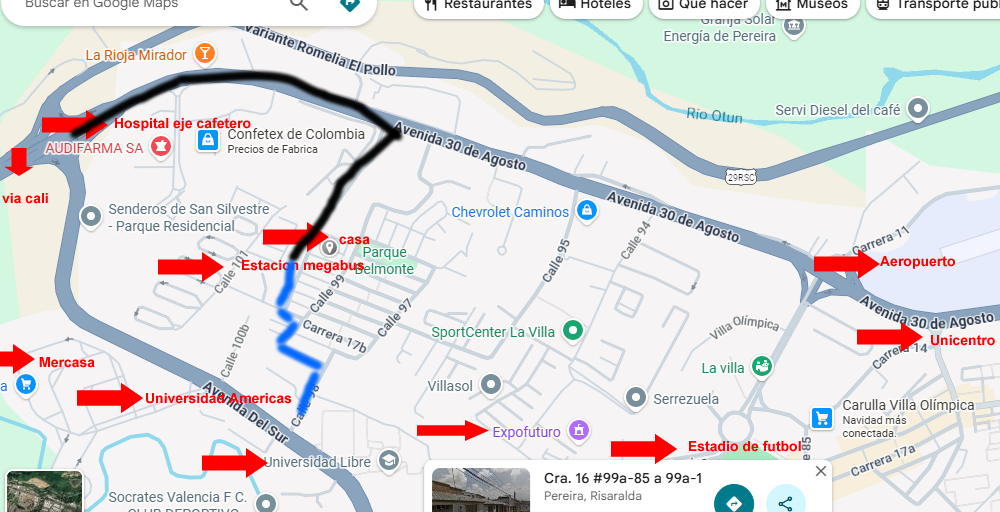Open the Chevrolet Caminos place marker
The height and width of the screenshot is (512, 1000).
588,210
